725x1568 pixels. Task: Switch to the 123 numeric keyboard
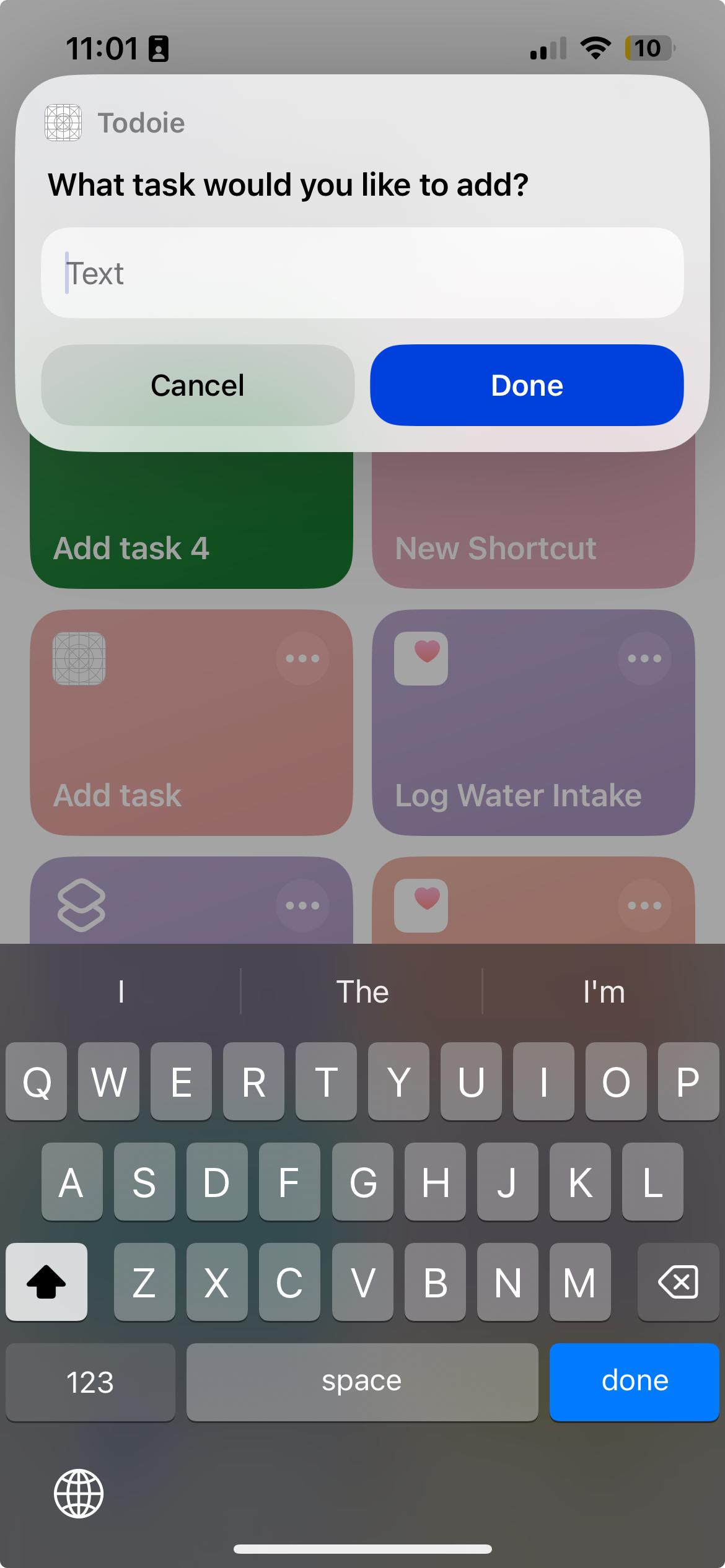pyautogui.click(x=90, y=1382)
